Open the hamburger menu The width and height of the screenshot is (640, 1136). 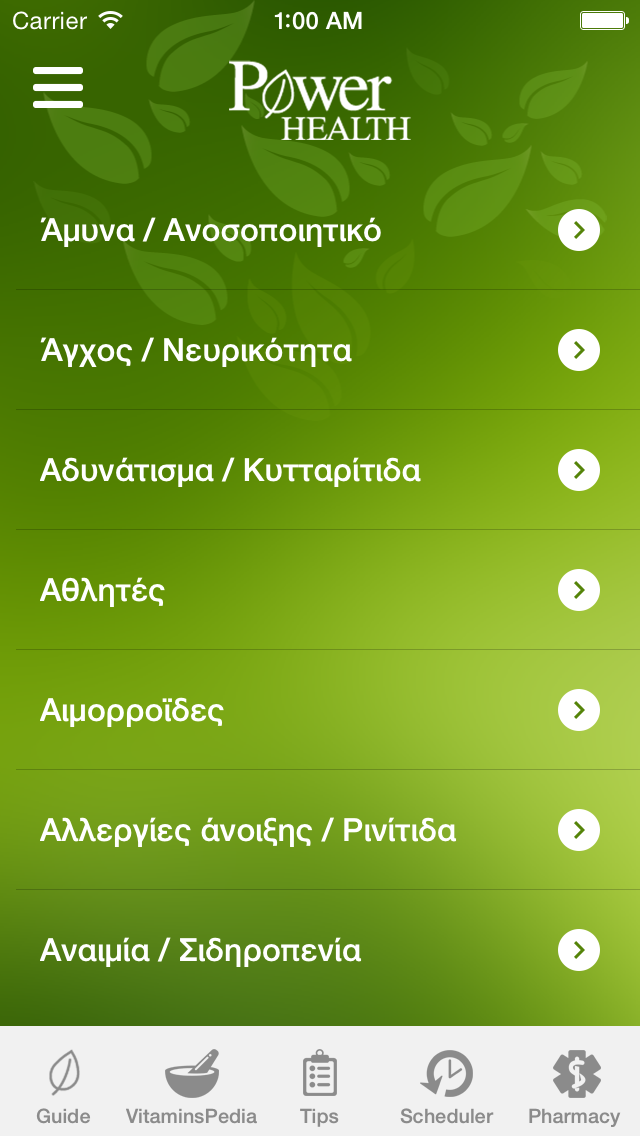coord(58,88)
